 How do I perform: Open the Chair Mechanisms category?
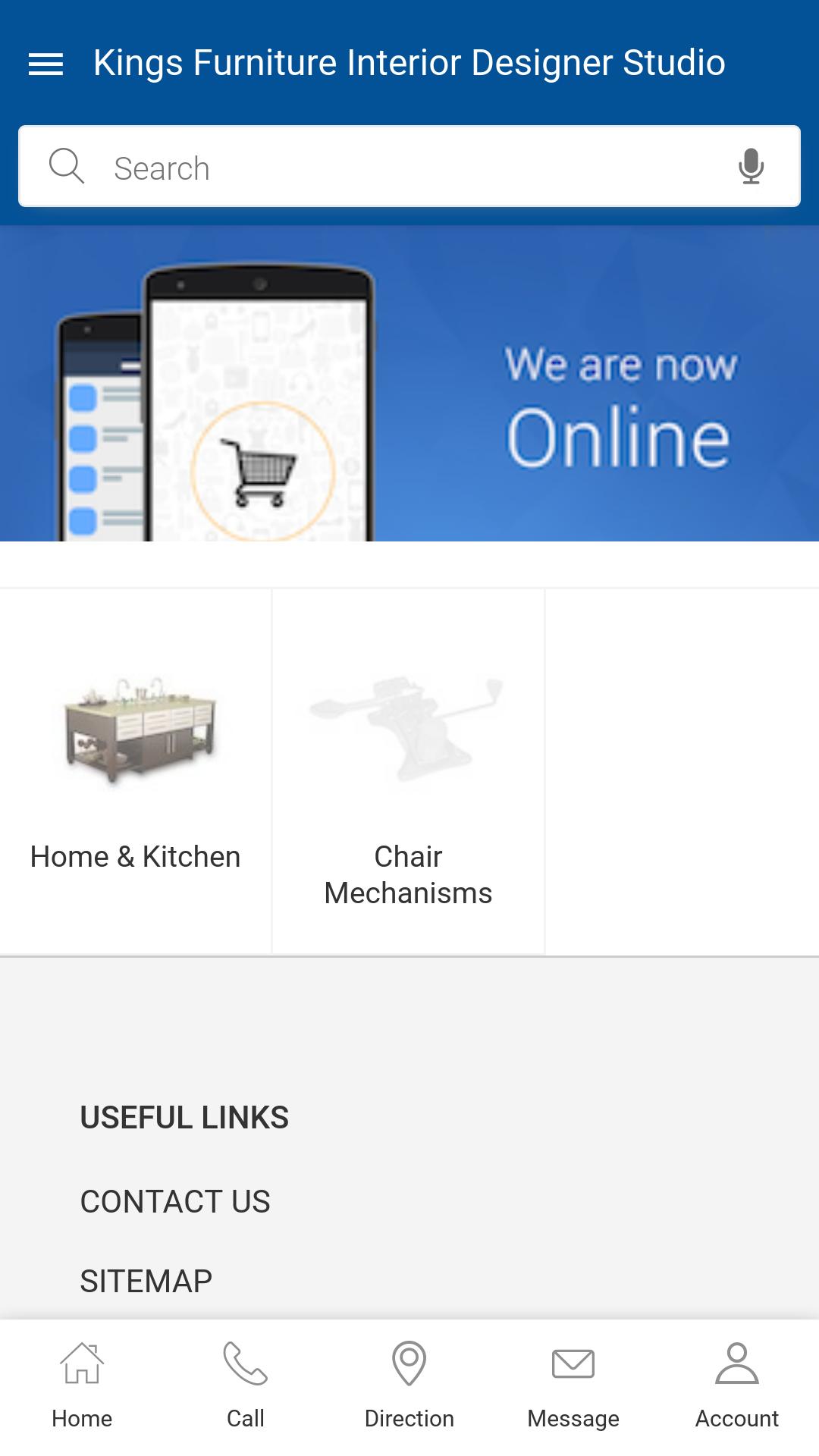408,771
